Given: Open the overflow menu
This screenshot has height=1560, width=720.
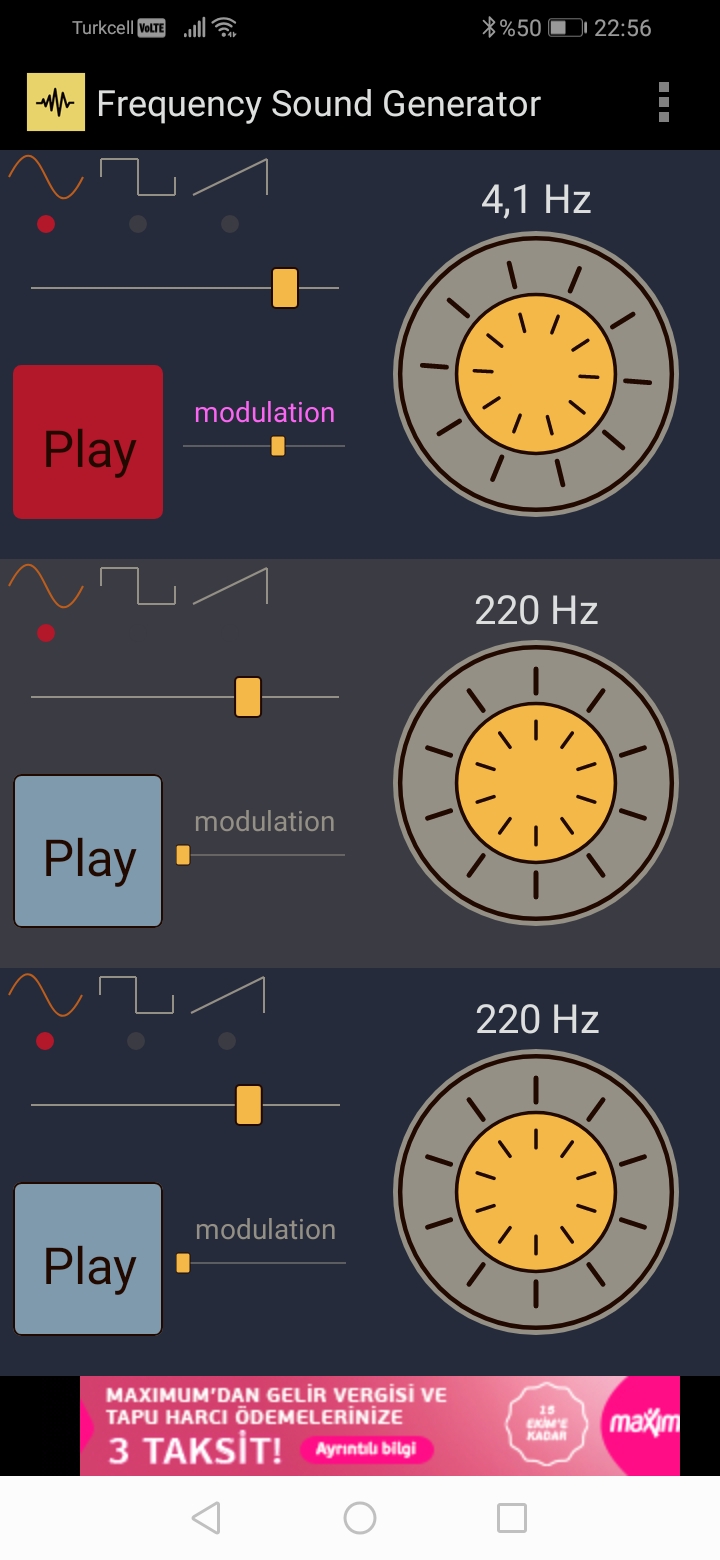Looking at the screenshot, I should point(664,103).
